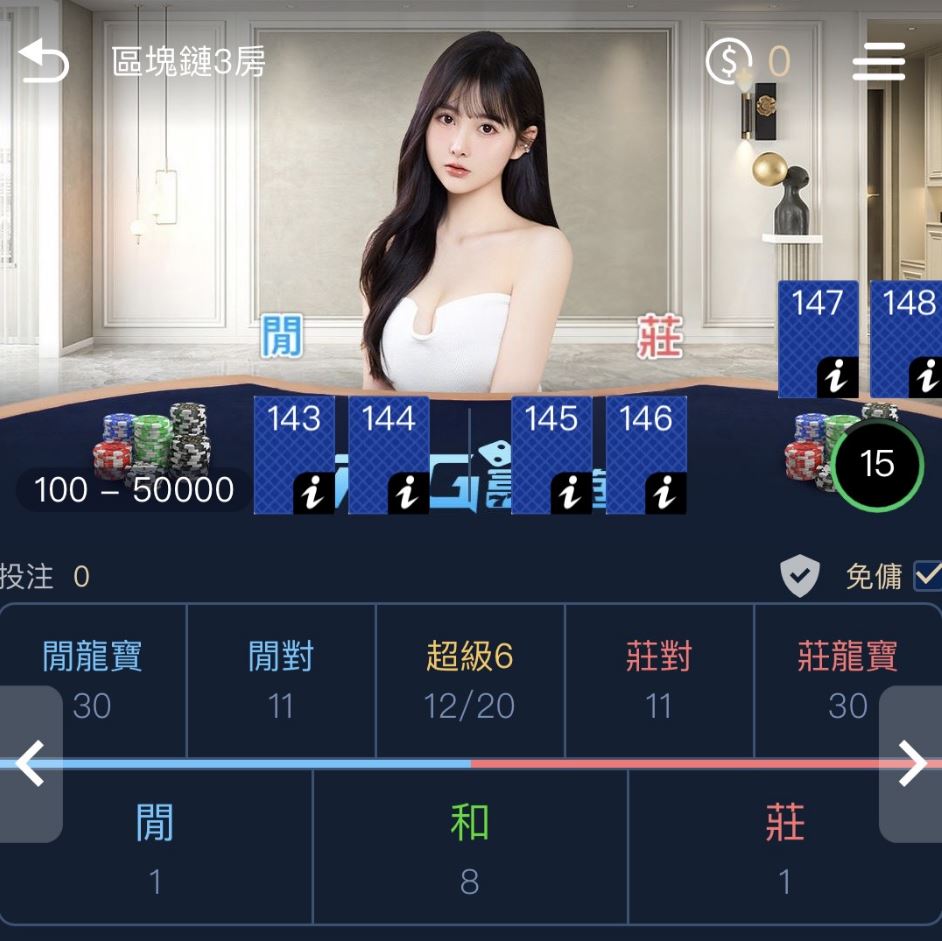Show info for card 145
The height and width of the screenshot is (941, 942).
571,493
